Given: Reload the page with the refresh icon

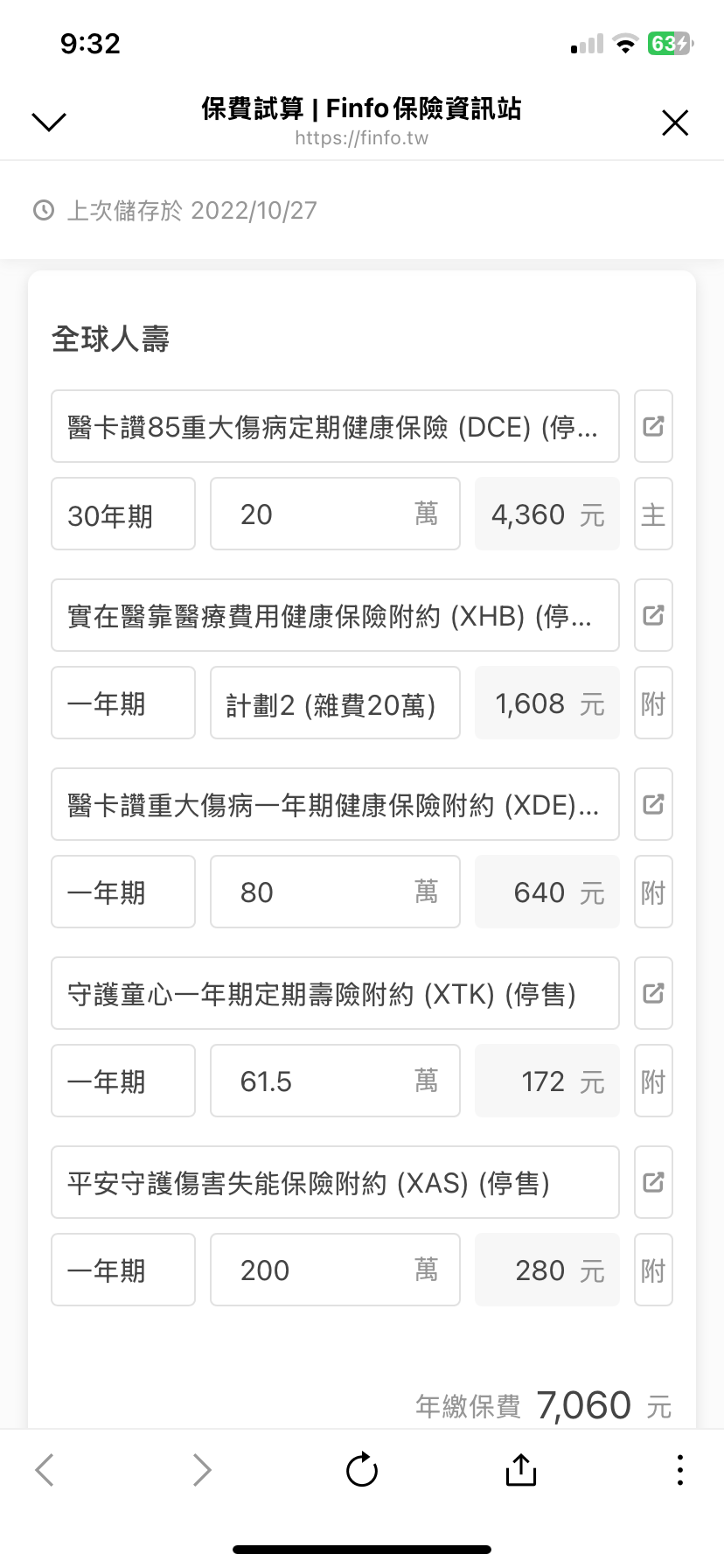Looking at the screenshot, I should 361,1470.
